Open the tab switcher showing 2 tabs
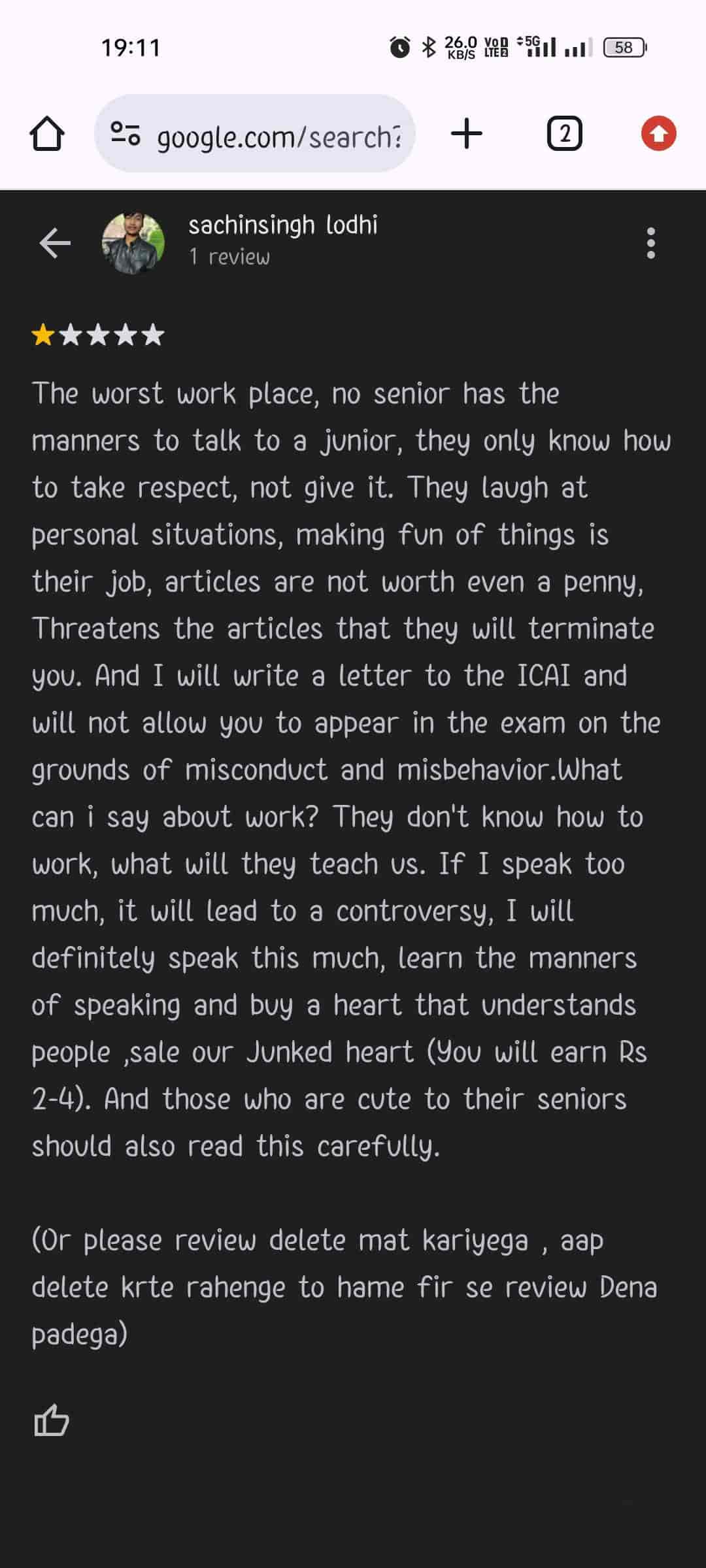706x1568 pixels. tap(563, 134)
